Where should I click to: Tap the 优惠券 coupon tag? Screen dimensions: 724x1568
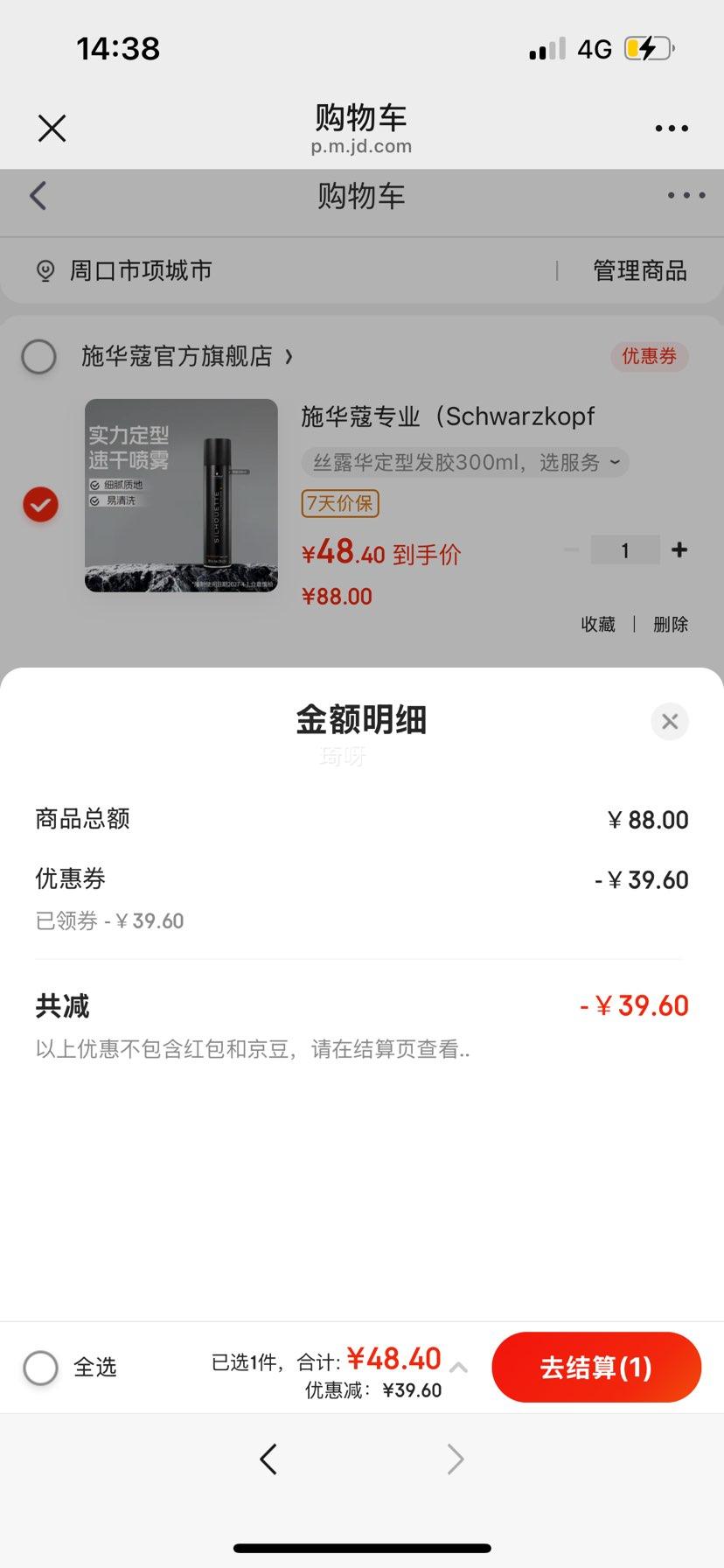pos(650,357)
